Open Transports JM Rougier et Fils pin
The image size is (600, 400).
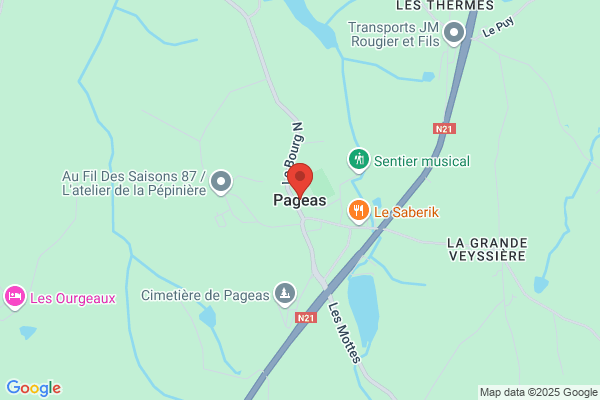pyautogui.click(x=454, y=34)
